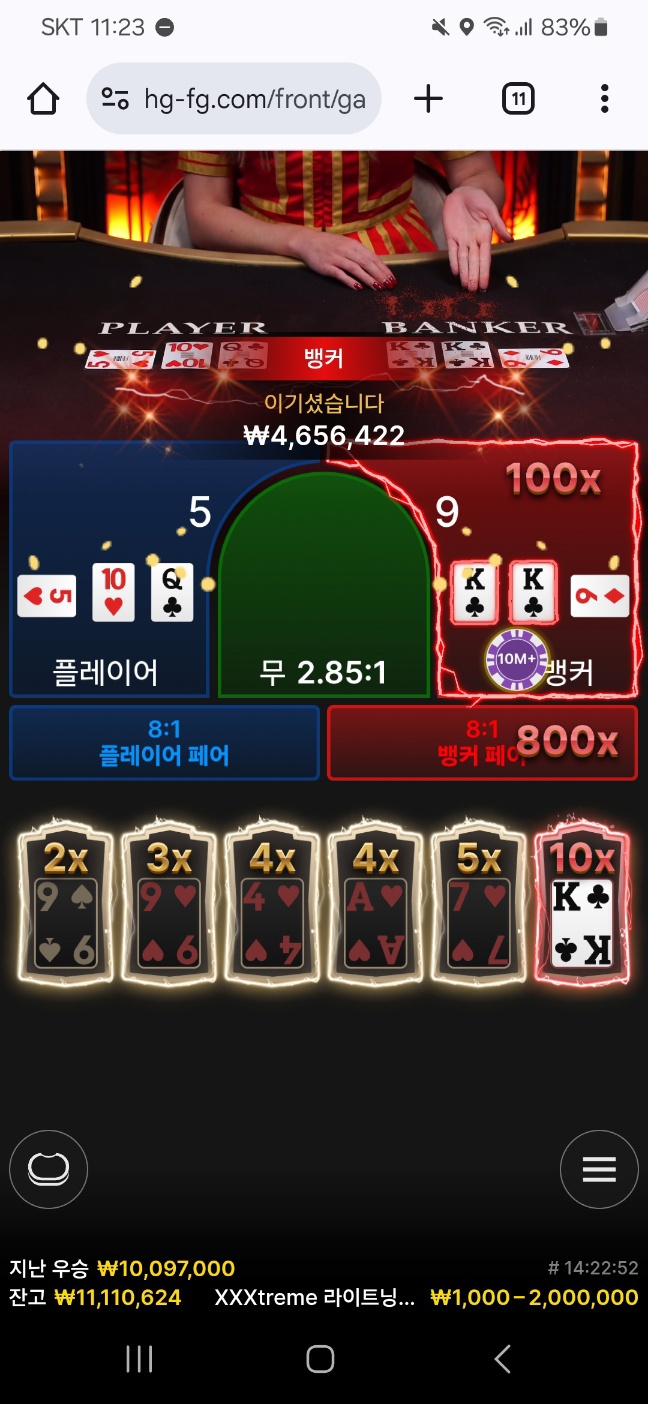
Task: Select the 플레이어 페어 8:1 side bet
Action: [164, 743]
